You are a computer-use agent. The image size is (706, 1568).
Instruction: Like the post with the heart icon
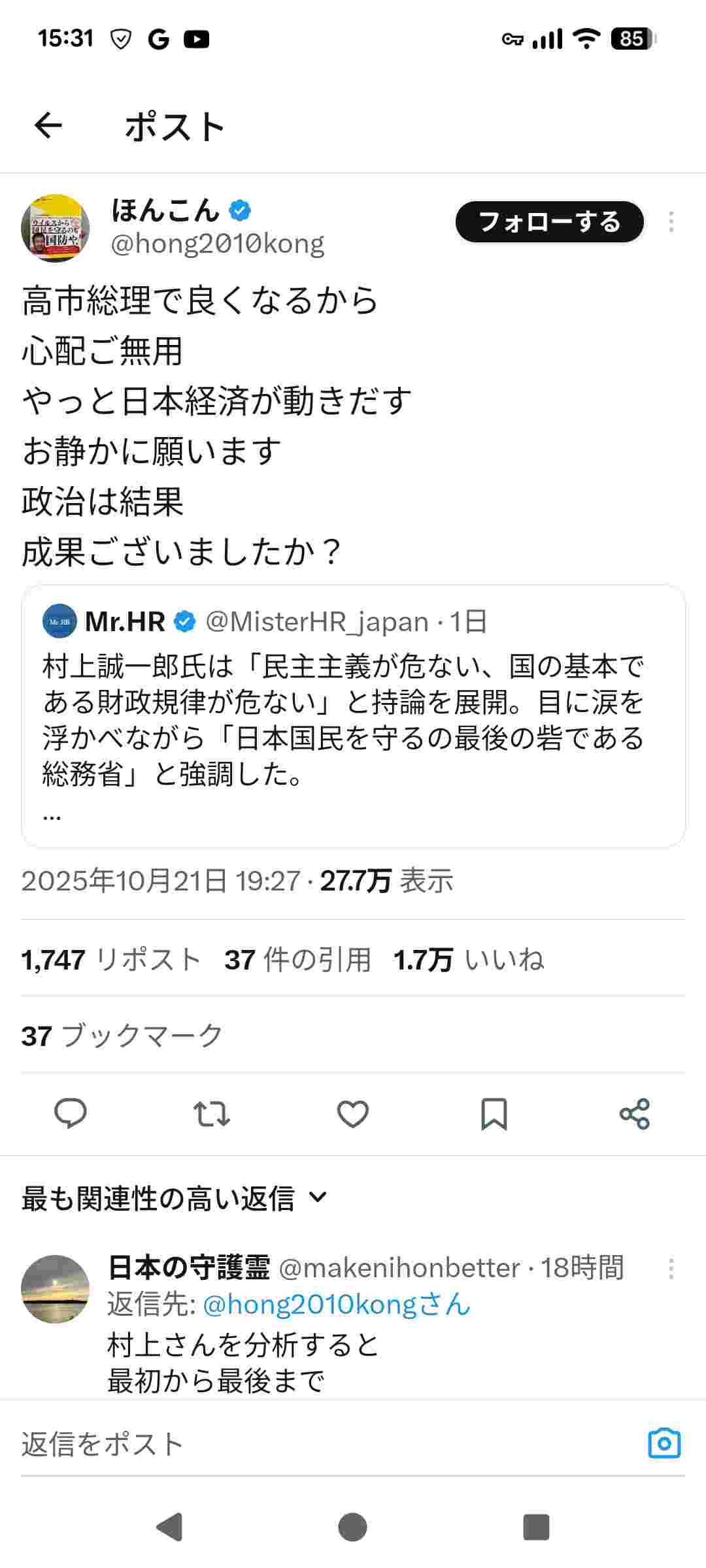coord(353,1113)
